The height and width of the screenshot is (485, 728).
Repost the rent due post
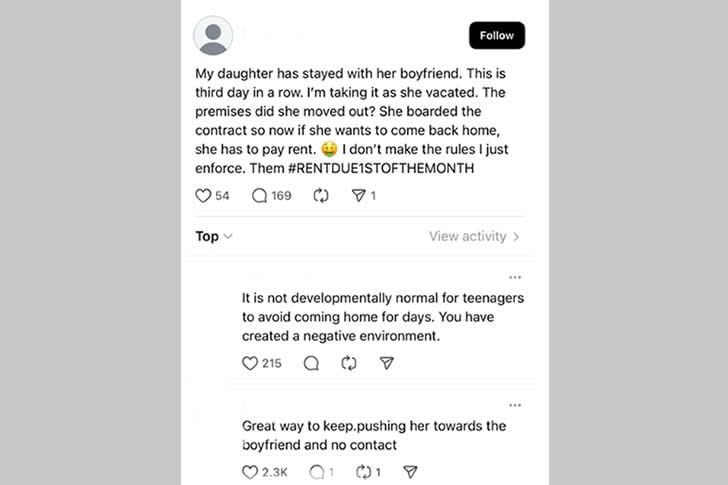[x=321, y=196]
